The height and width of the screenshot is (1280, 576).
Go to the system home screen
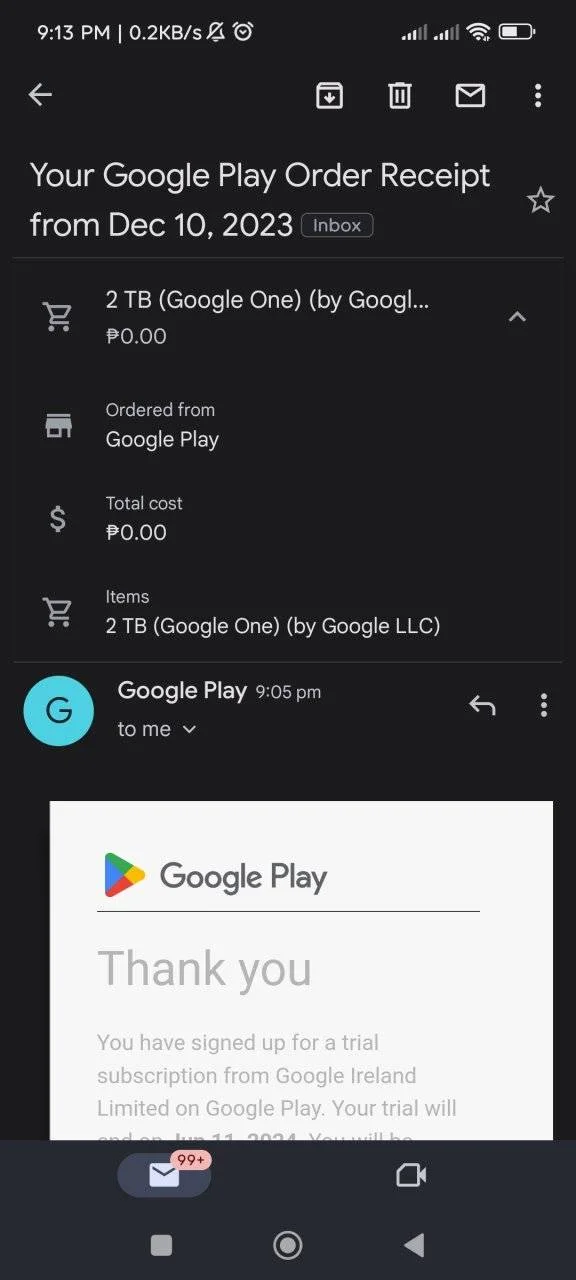coord(288,1245)
